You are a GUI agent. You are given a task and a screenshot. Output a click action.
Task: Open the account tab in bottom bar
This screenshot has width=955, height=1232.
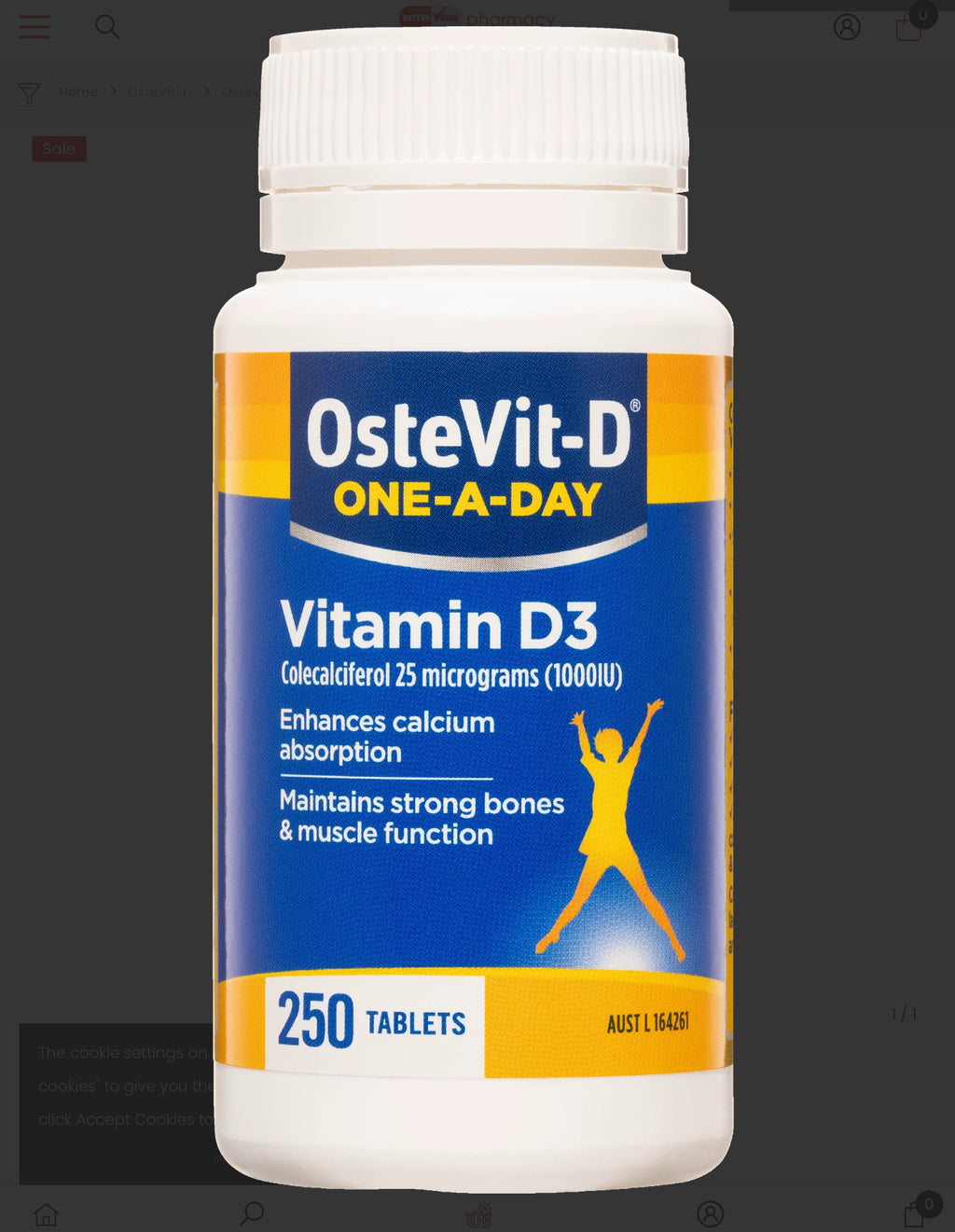click(710, 1213)
